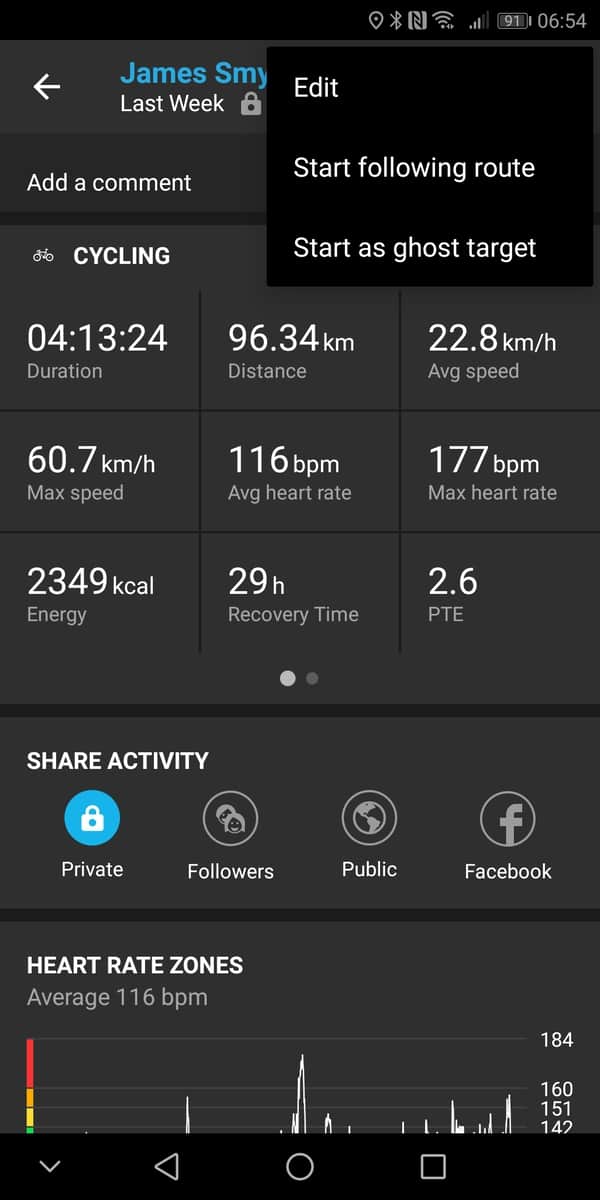Go back using the top arrow
The image size is (600, 1200).
pyautogui.click(x=47, y=87)
